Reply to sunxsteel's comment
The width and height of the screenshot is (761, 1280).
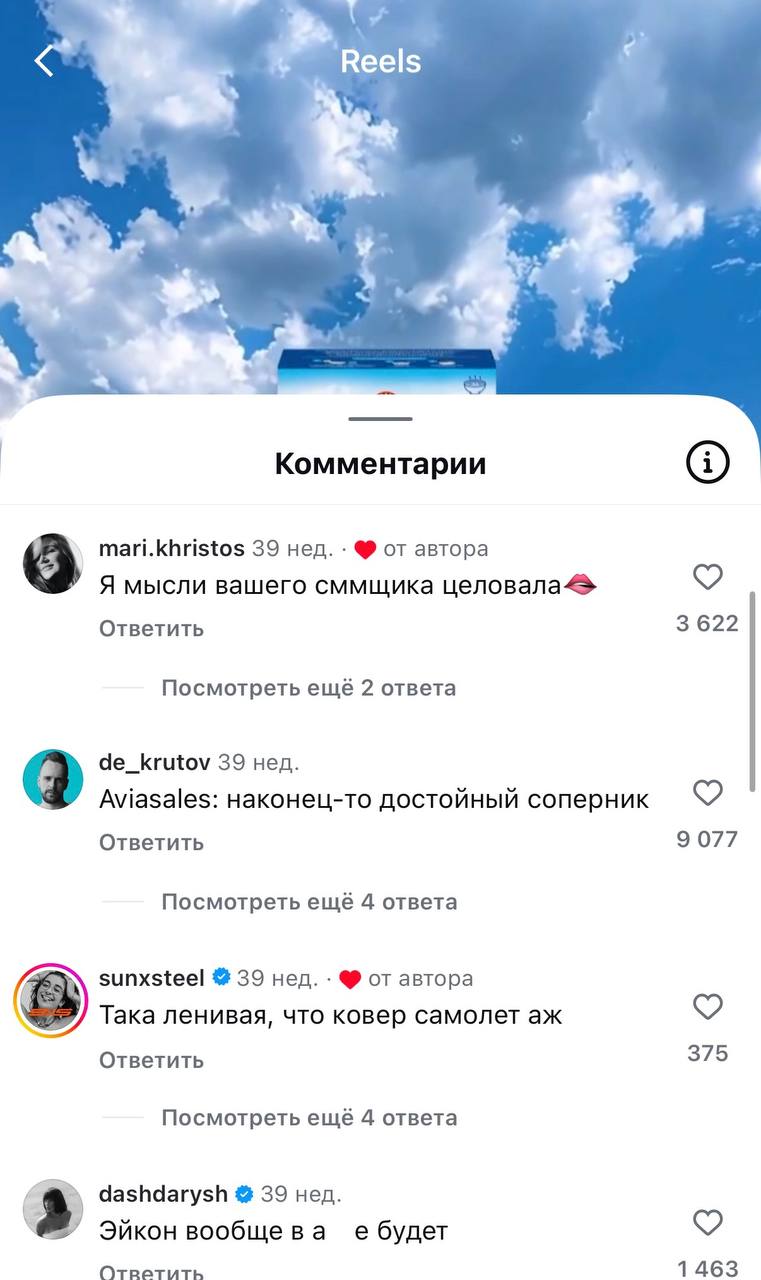151,1060
